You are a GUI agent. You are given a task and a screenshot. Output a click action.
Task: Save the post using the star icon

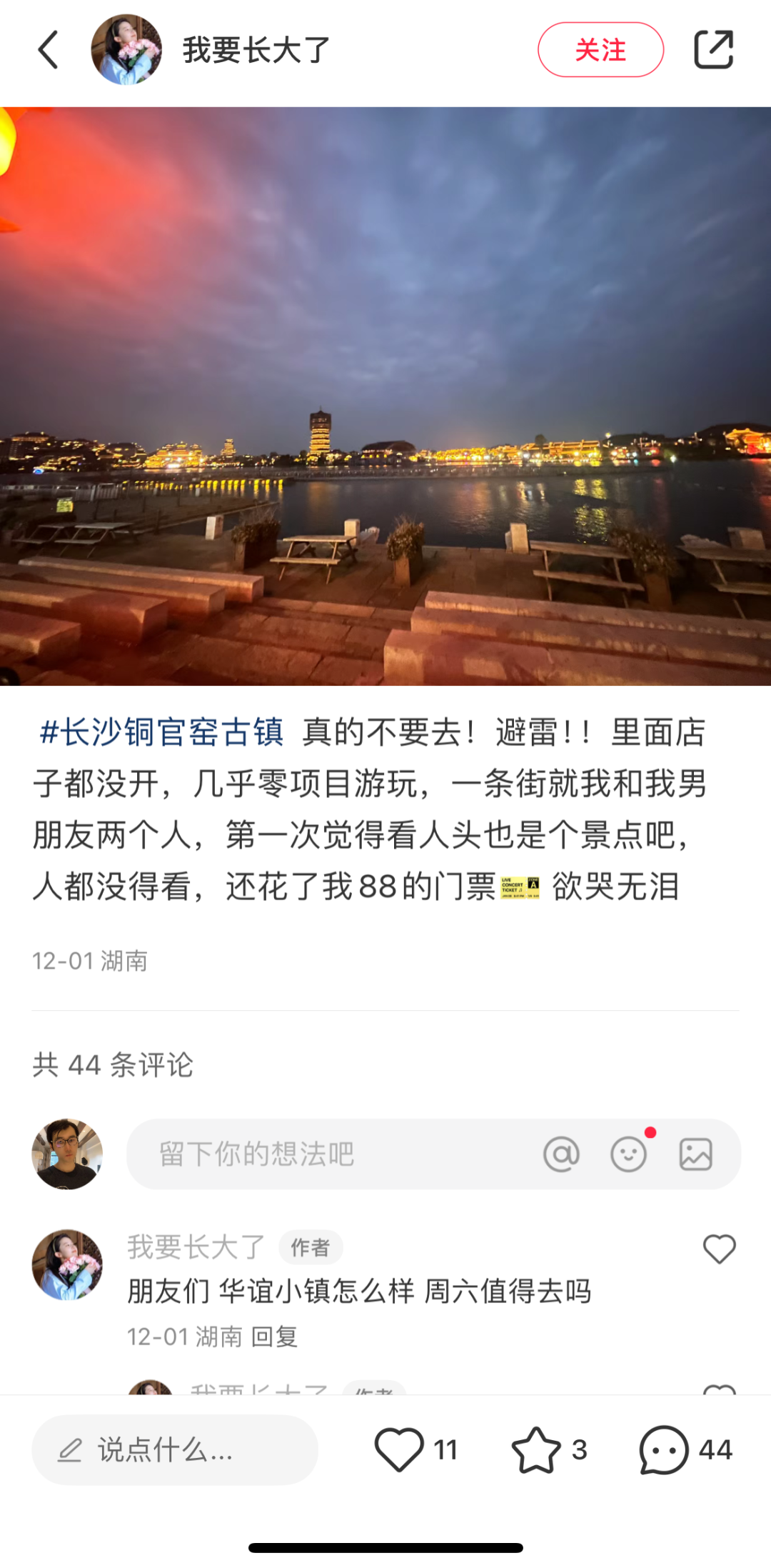(536, 1449)
